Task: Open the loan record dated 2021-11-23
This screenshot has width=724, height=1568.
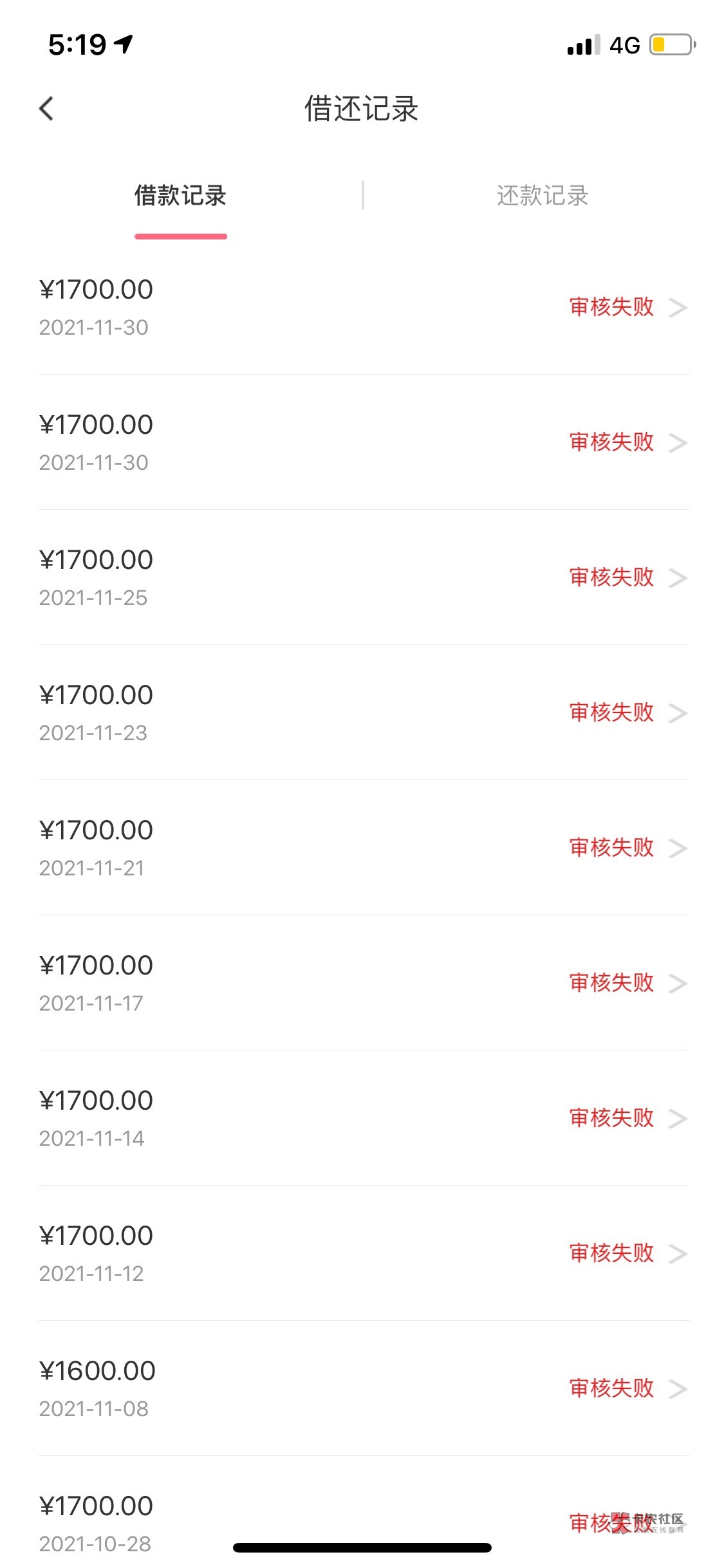Action: [x=364, y=713]
